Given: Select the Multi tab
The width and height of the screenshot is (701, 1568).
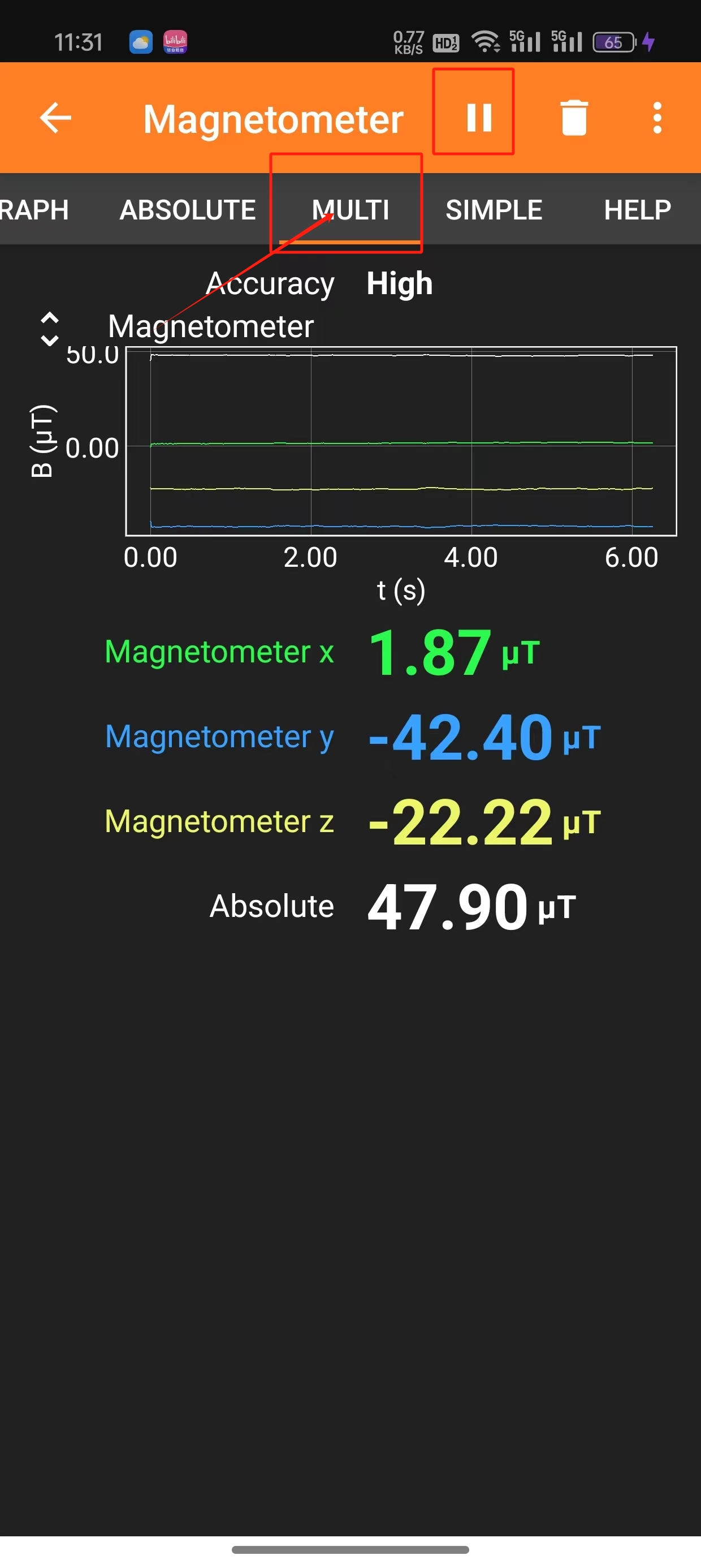Looking at the screenshot, I should pyautogui.click(x=350, y=210).
